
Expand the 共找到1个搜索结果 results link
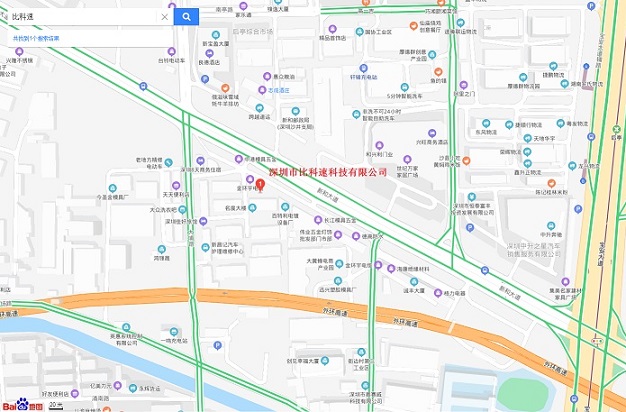coord(36,38)
